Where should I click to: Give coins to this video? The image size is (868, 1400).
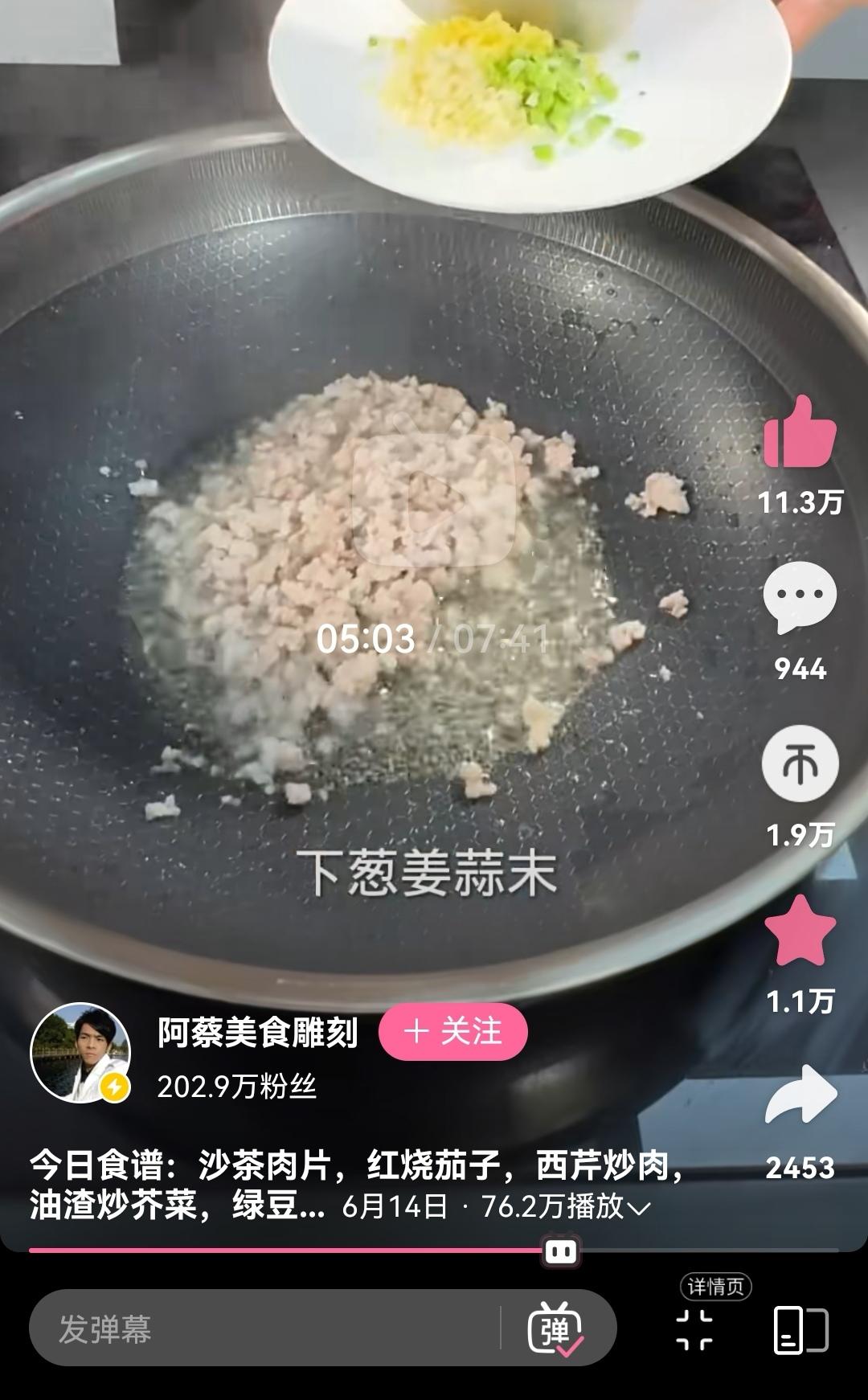[x=800, y=763]
